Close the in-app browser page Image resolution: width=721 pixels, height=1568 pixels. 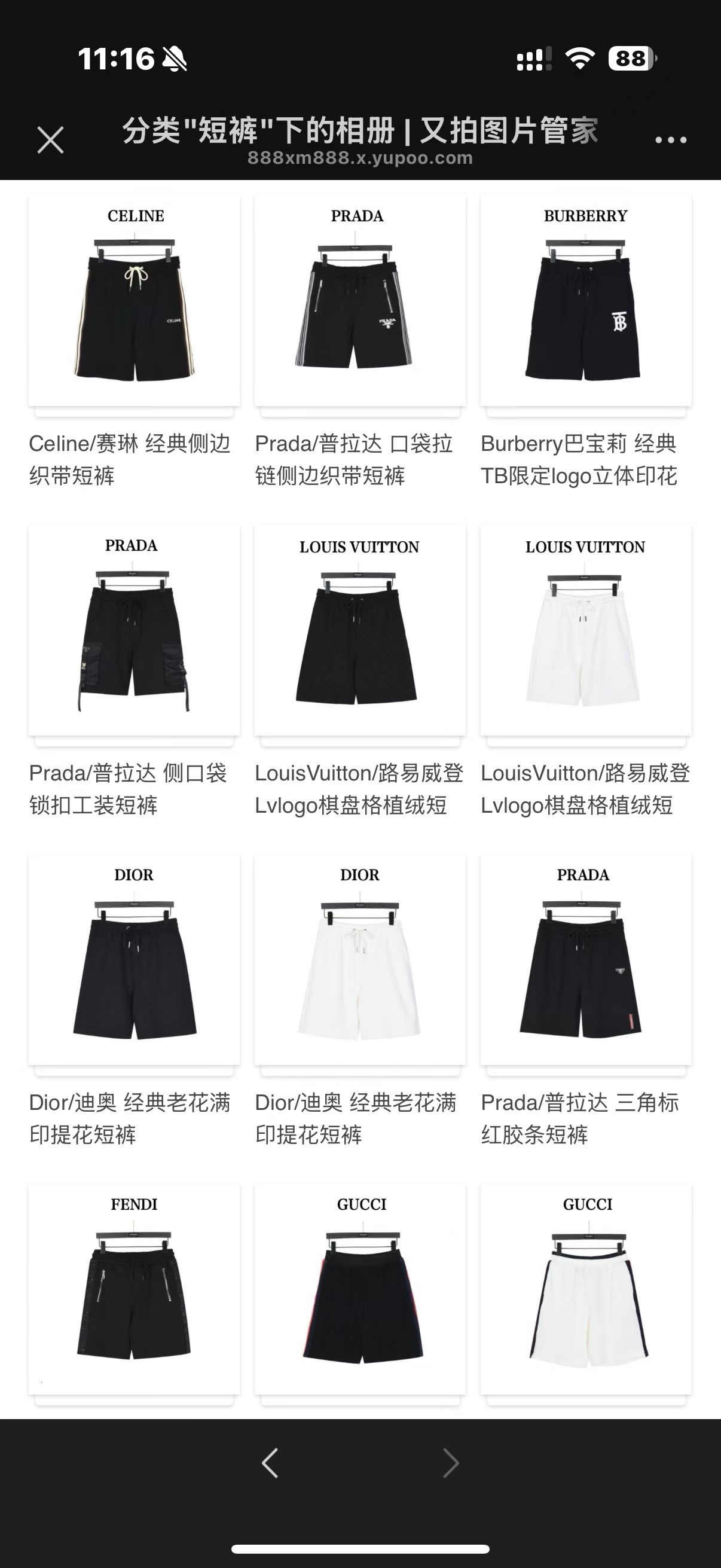[x=50, y=140]
